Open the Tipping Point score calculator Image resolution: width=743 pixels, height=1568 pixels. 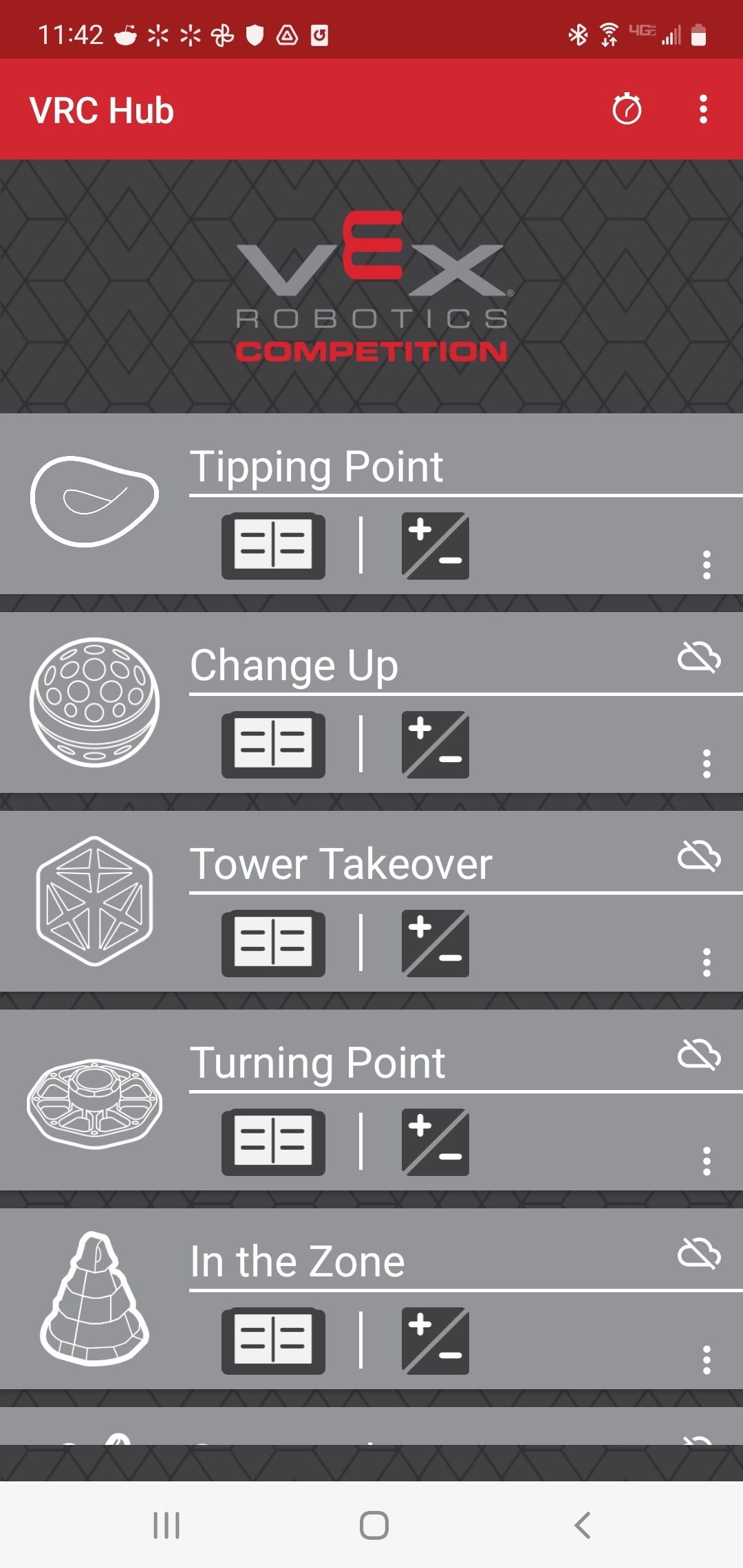pyautogui.click(x=435, y=546)
